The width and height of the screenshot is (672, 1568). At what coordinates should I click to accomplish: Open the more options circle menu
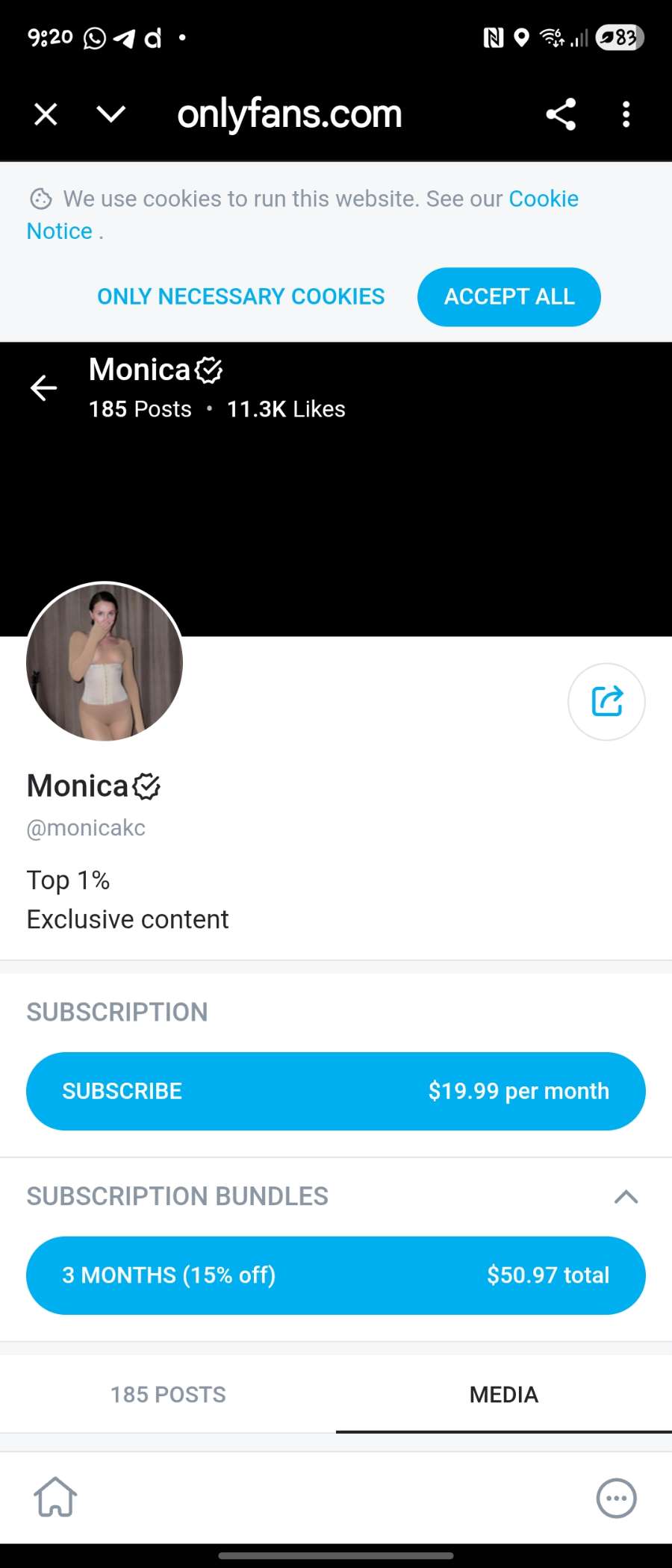616,1498
